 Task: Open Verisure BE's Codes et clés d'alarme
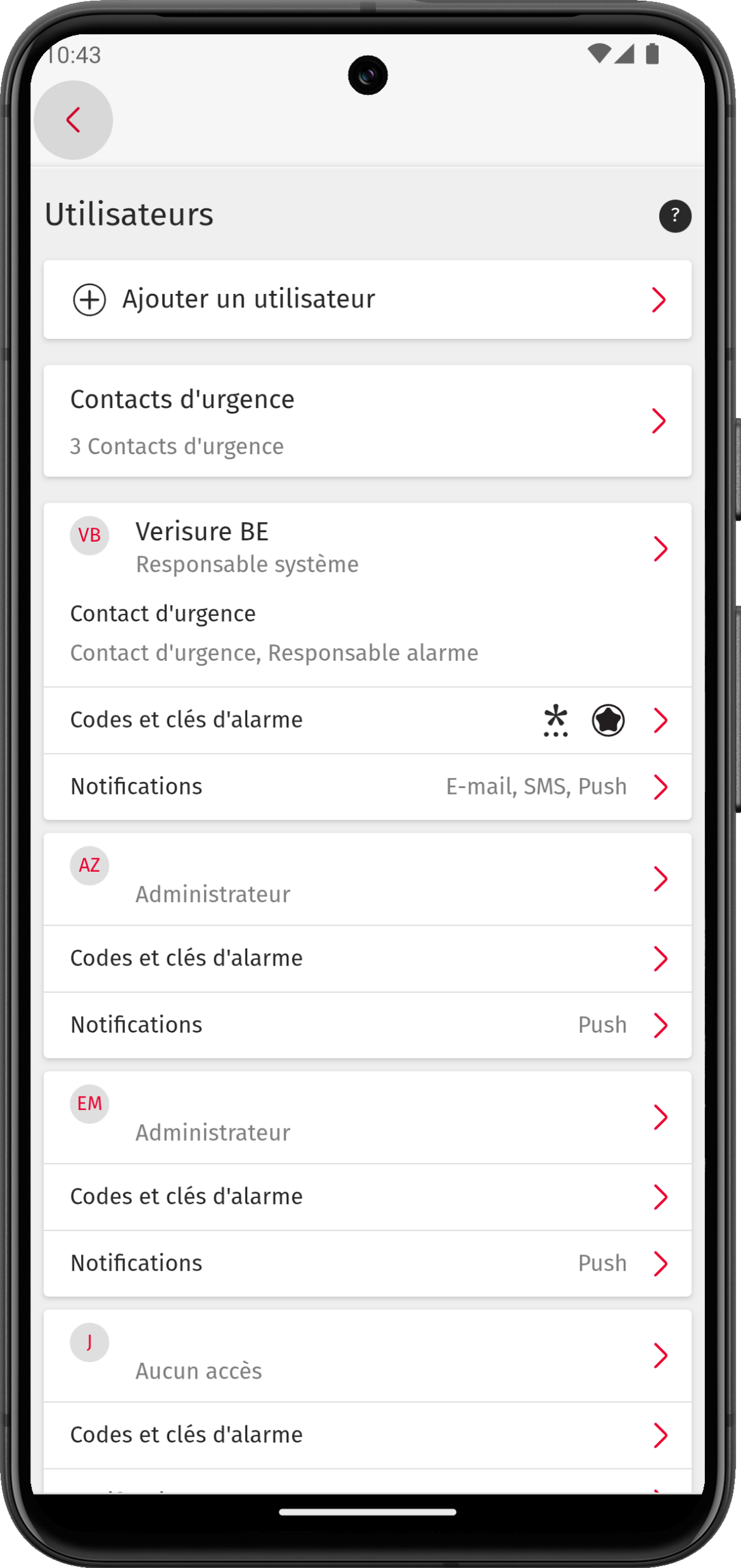(x=367, y=720)
